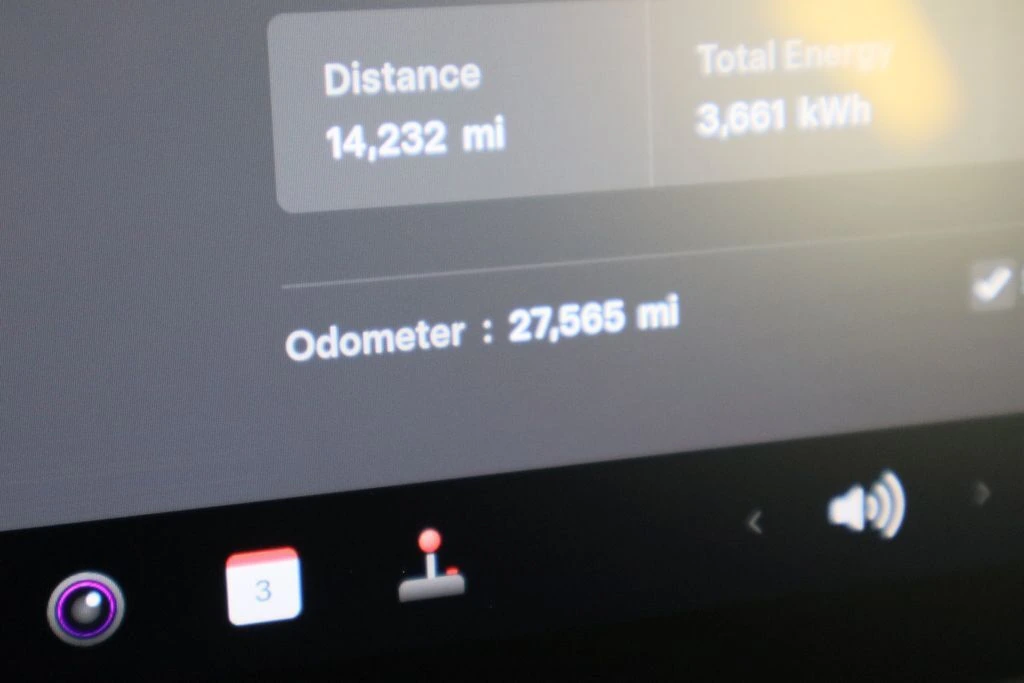Open the calendar app
Image resolution: width=1024 pixels, height=683 pixels.
[263, 587]
